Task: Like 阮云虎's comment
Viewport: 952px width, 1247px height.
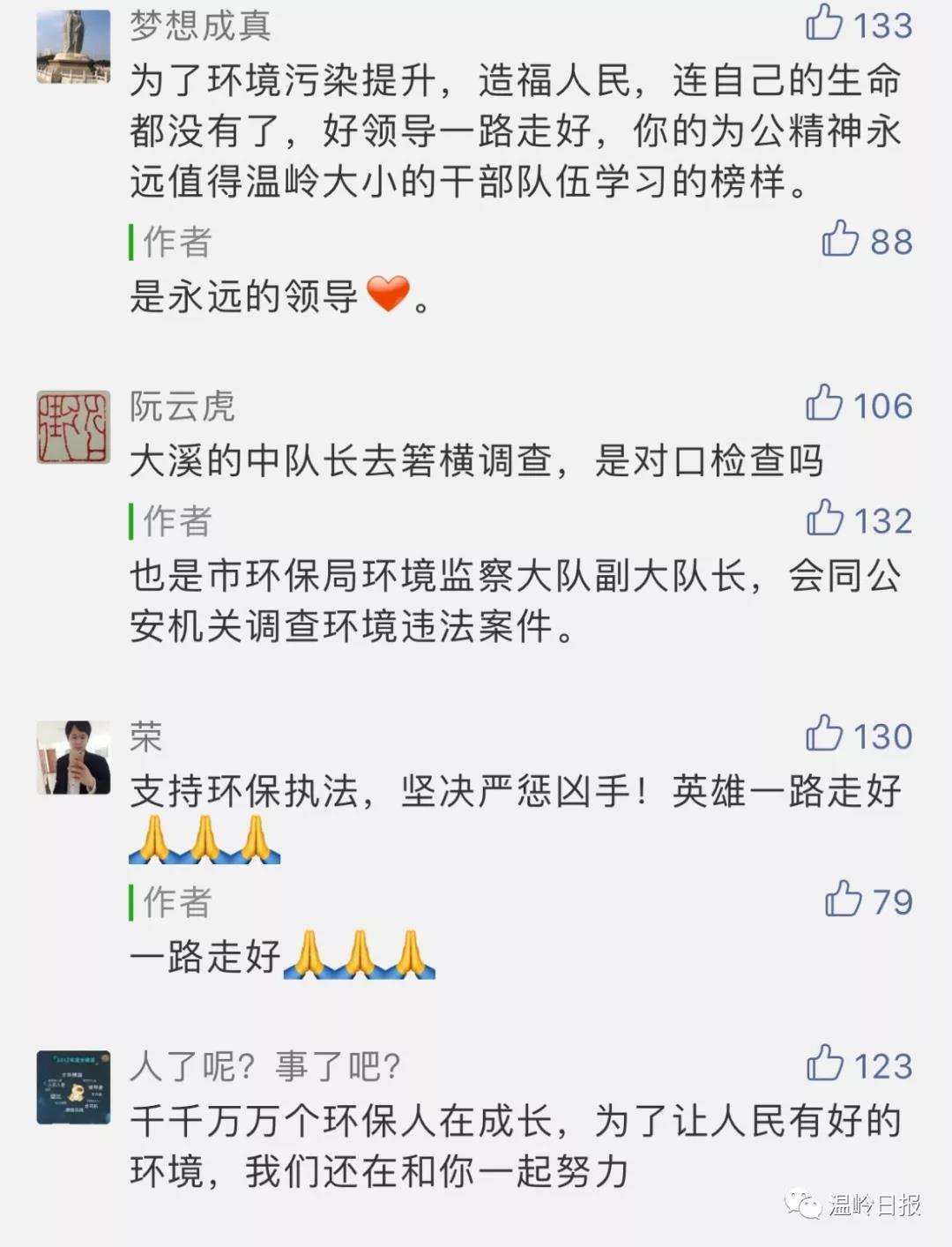Action: tap(824, 404)
